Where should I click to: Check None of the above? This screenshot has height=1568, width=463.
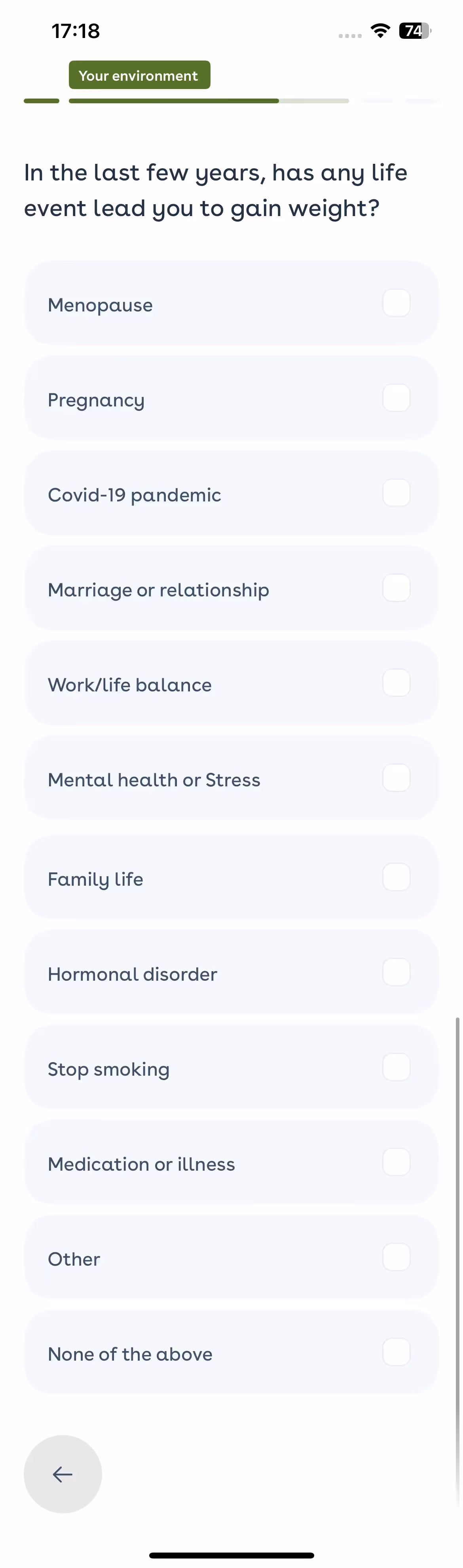click(x=231, y=1352)
